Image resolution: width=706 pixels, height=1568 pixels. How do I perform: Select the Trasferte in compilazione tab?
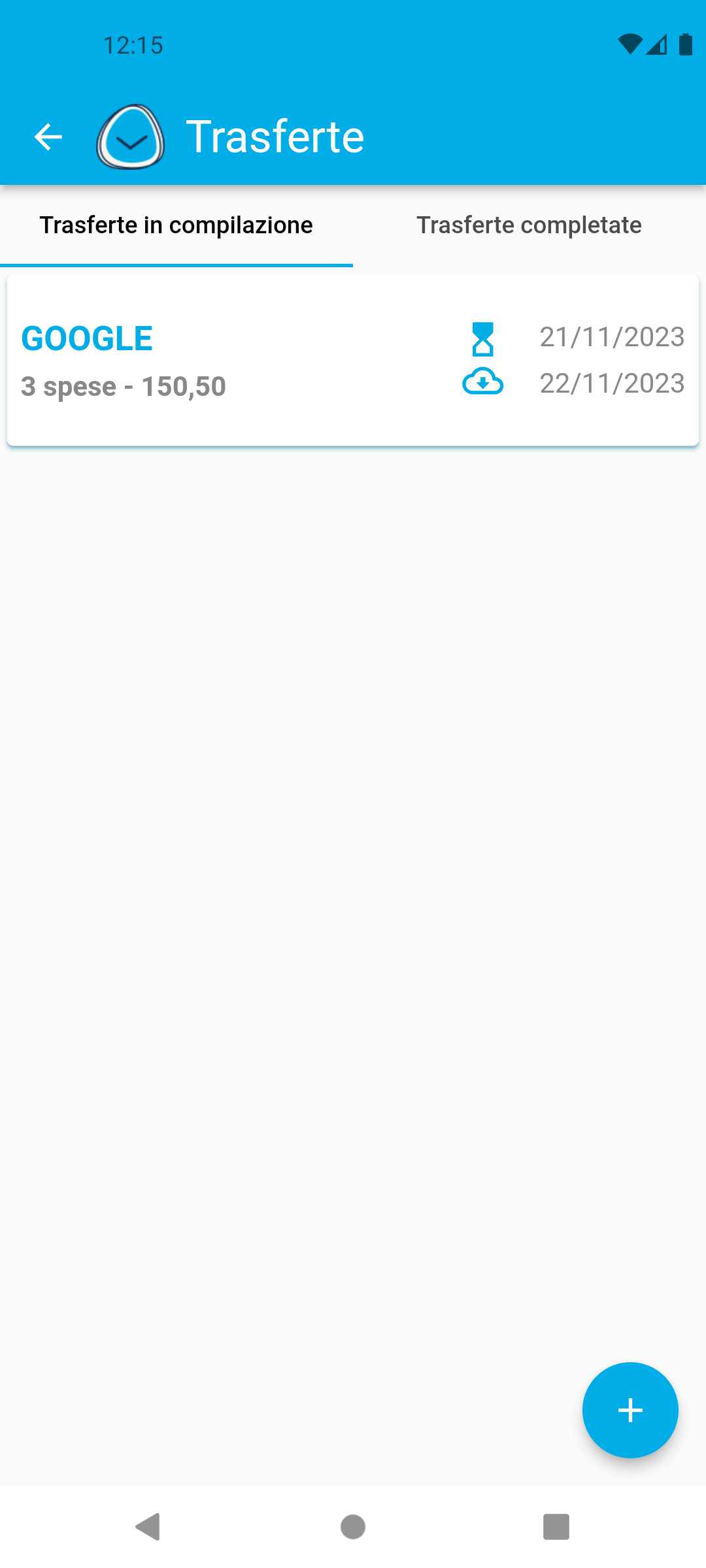(176, 225)
